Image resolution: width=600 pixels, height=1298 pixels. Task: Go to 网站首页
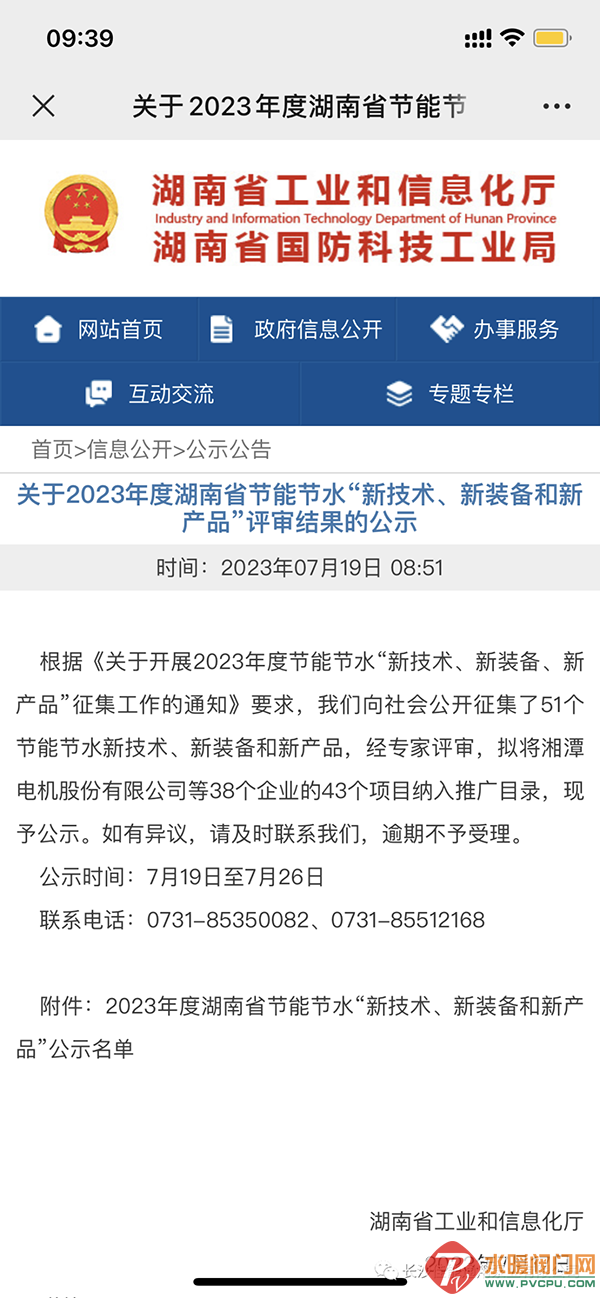pos(99,330)
